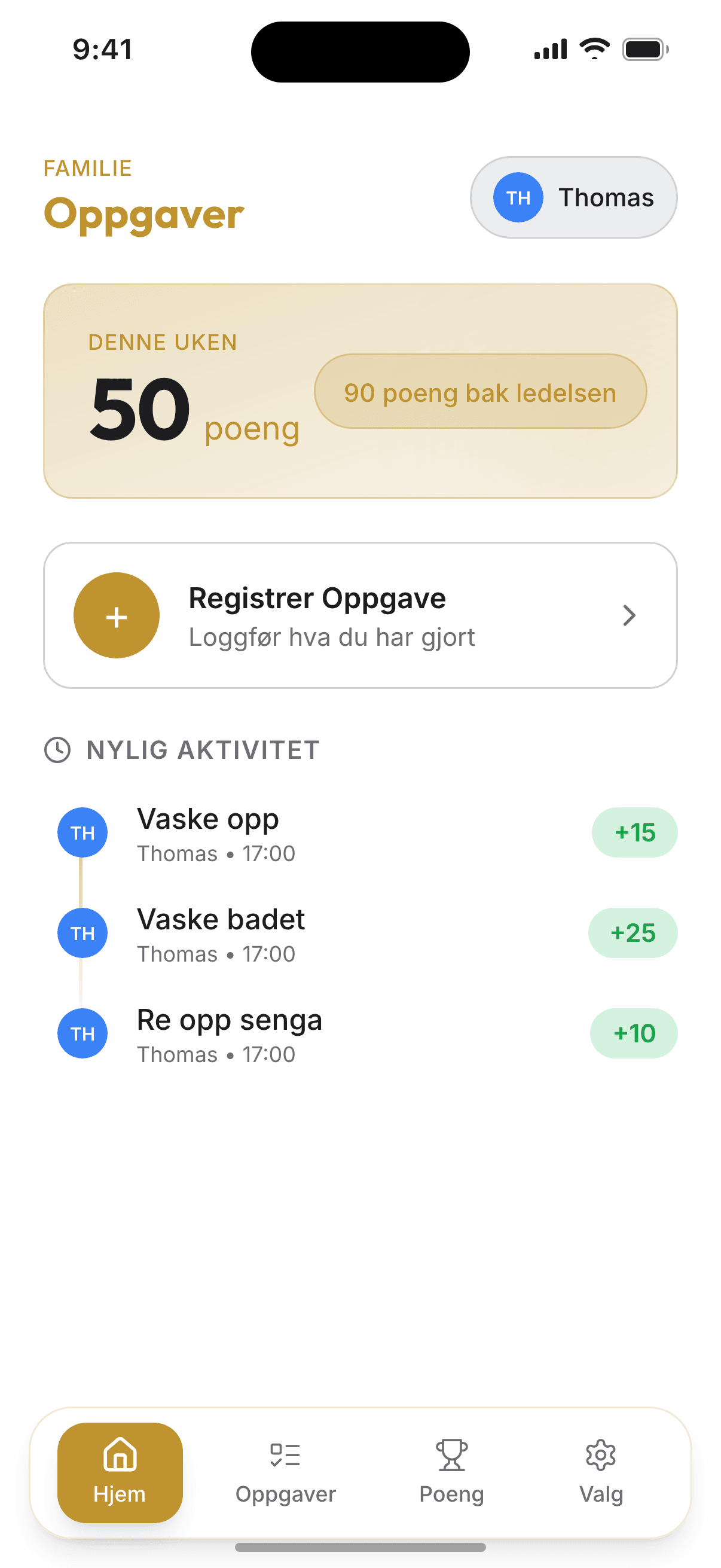Switch to the Oppgaver tab
This screenshot has height=1568, width=721.
coord(285,1472)
